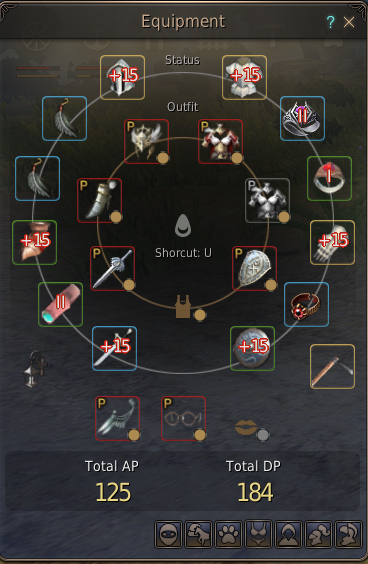Select the +15 round shield slot
This screenshot has height=564, width=368.
[x=252, y=348]
